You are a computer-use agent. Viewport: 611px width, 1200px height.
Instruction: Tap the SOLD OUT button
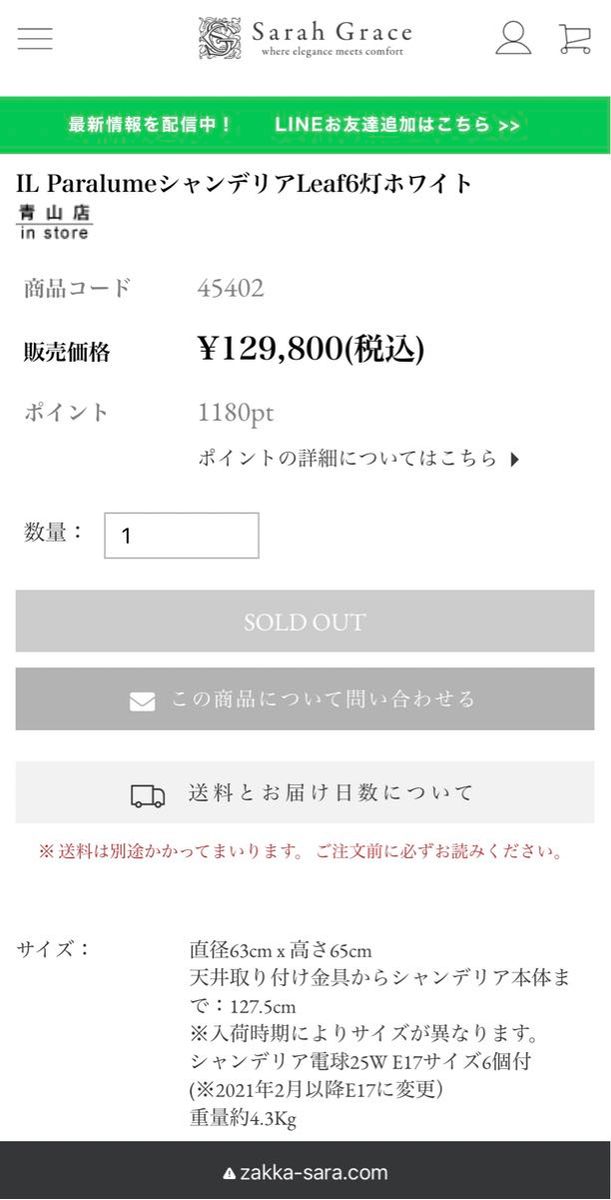[305, 621]
